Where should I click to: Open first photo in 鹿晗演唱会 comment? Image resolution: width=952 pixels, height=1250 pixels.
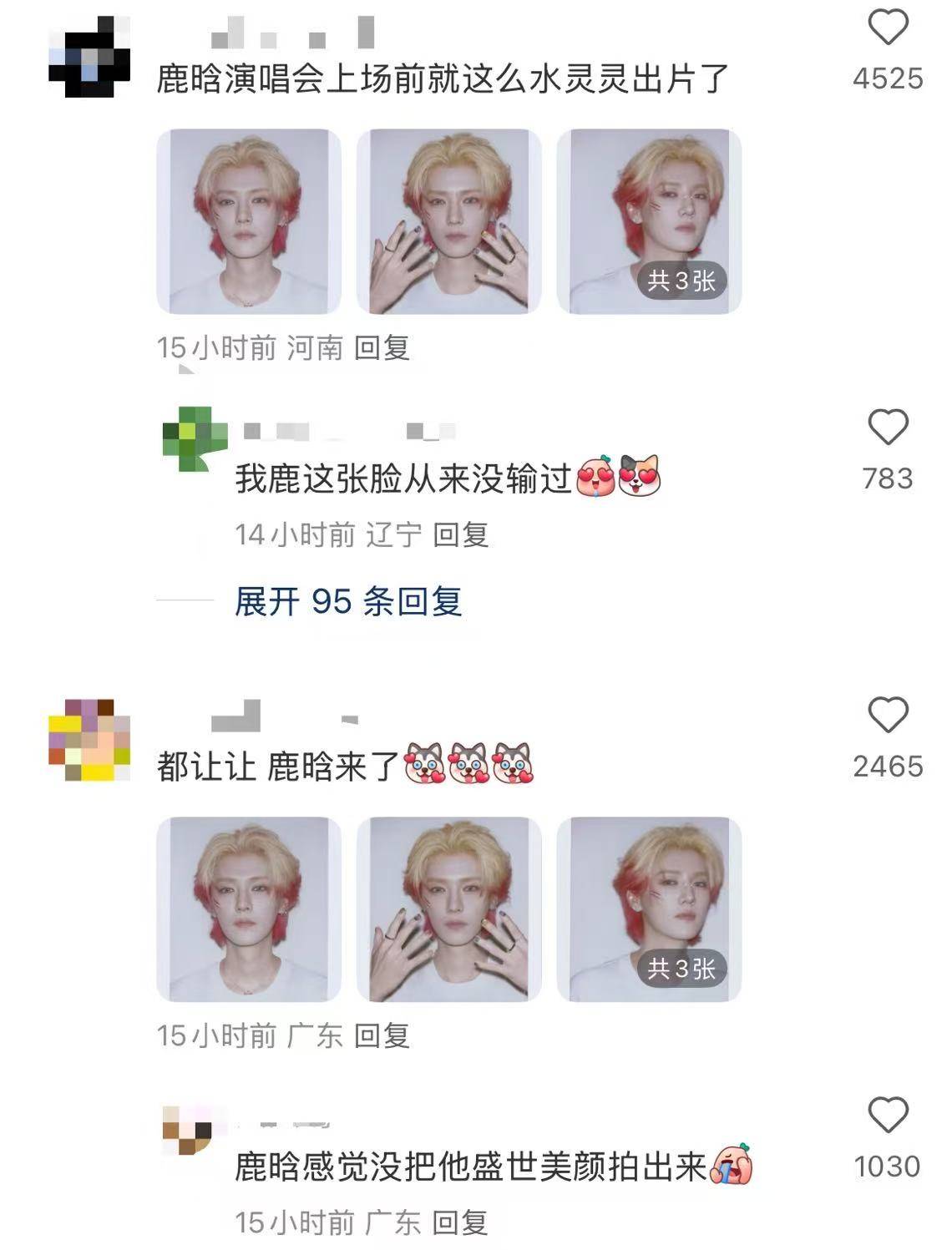249,221
